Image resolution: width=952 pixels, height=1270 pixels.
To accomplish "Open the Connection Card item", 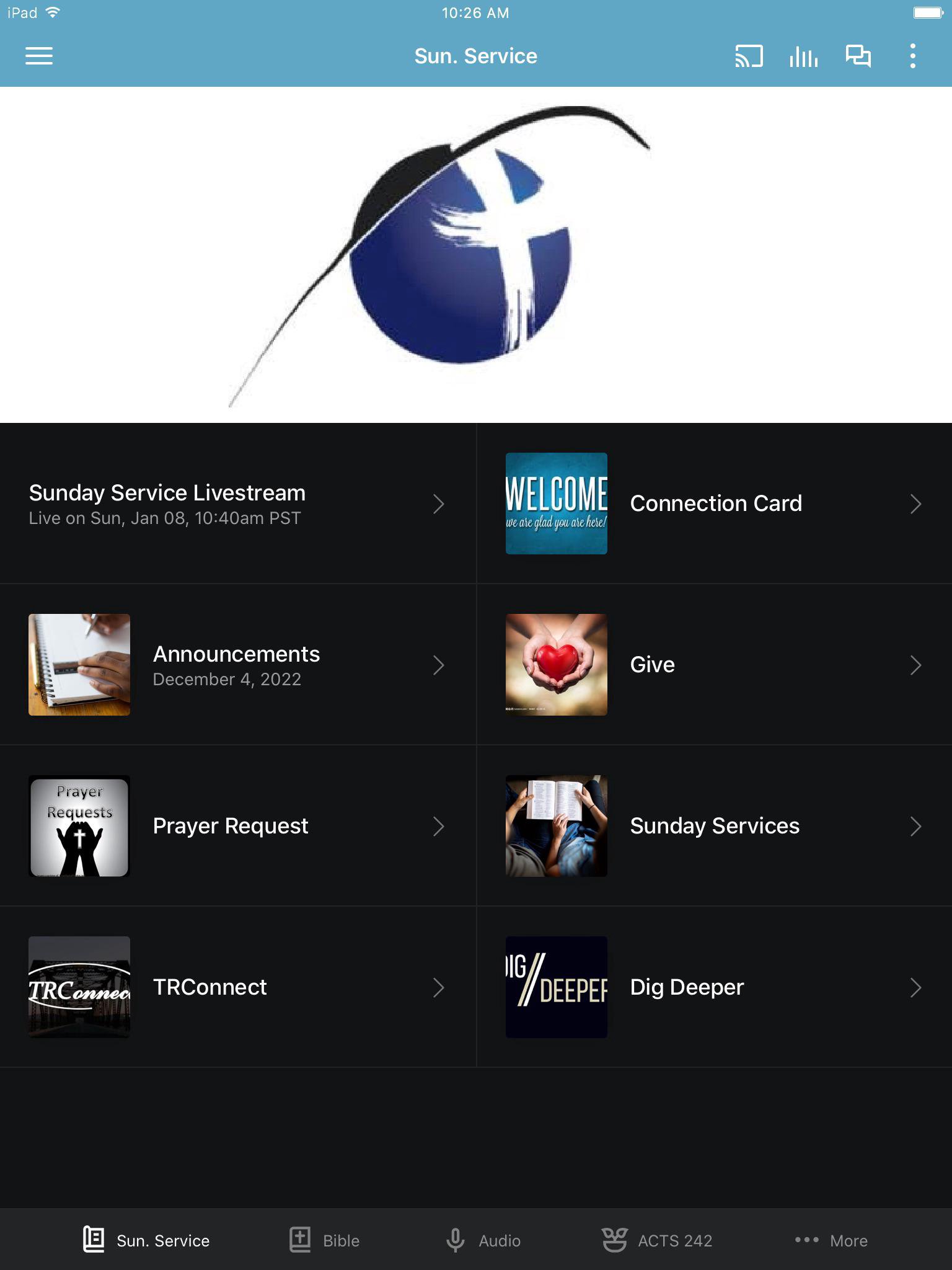I will 714,504.
